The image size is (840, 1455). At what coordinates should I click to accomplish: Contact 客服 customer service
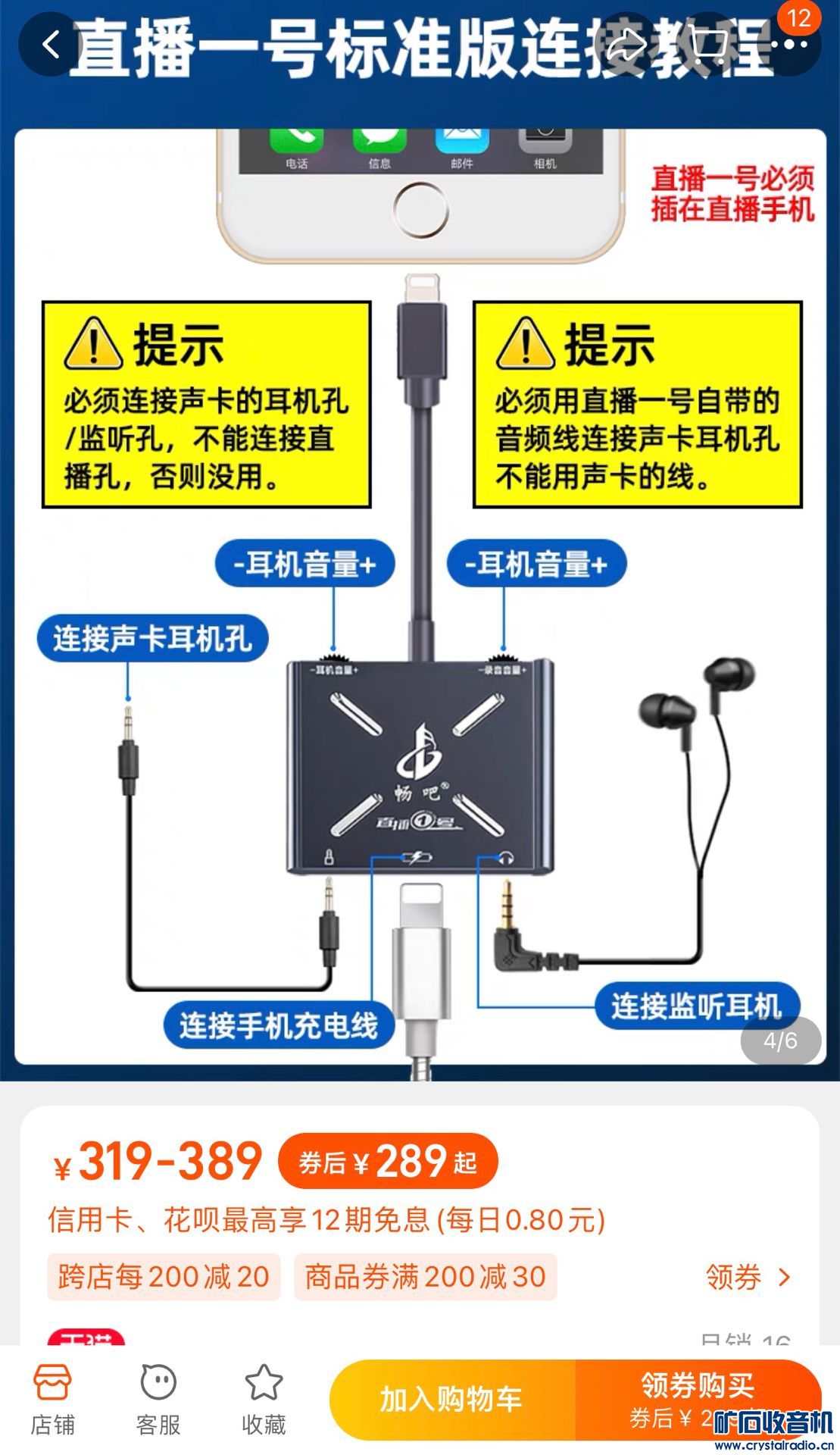[x=158, y=1400]
